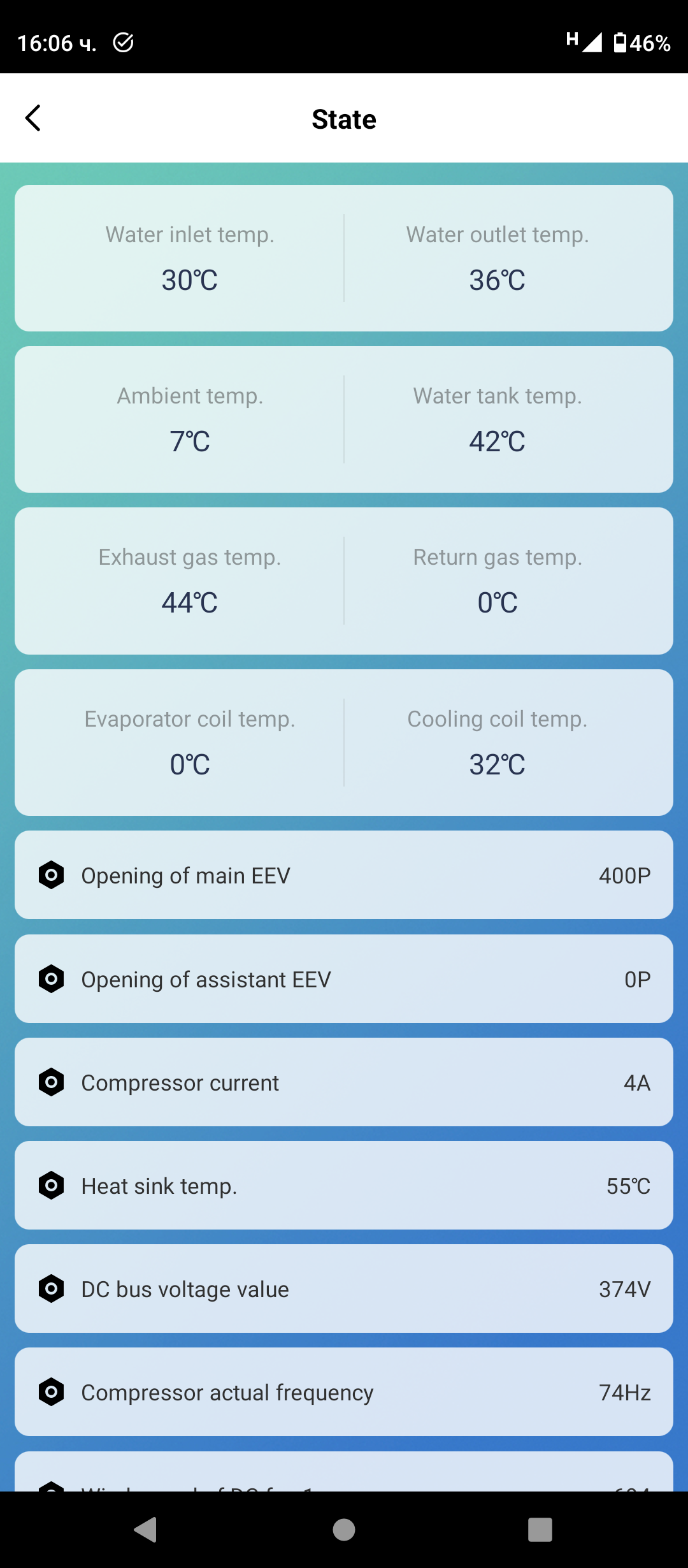Open the recent apps view
Screen dimensions: 688x1568
pyautogui.click(x=540, y=1529)
